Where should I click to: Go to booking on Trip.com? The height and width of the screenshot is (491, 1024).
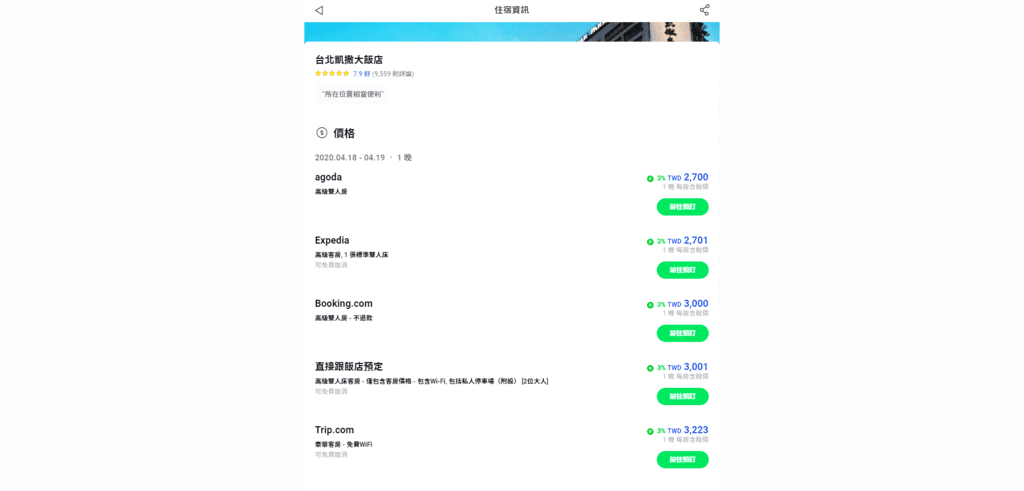click(682, 459)
